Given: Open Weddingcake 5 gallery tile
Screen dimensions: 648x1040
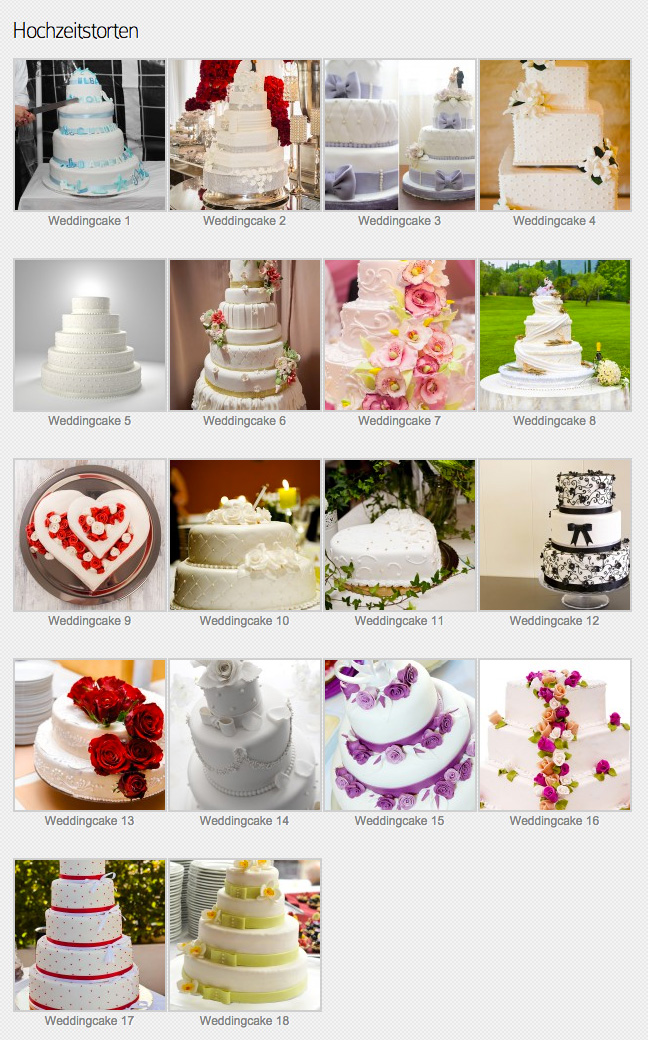Looking at the screenshot, I should (x=90, y=335).
